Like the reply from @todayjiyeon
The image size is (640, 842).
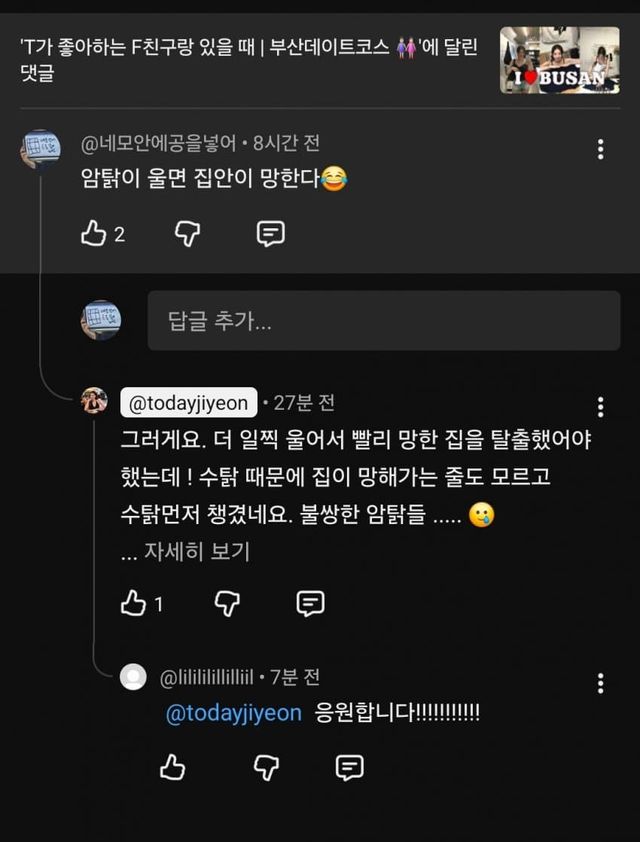click(x=133, y=603)
